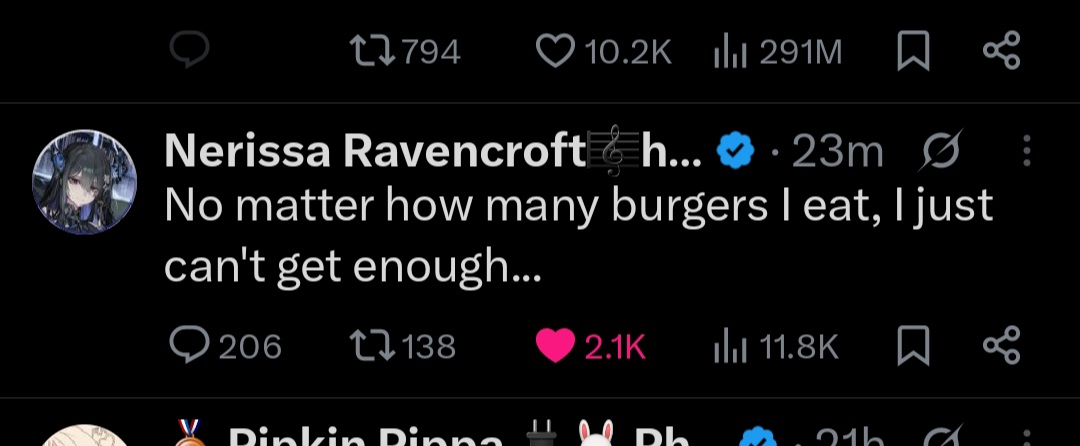Image resolution: width=1080 pixels, height=446 pixels.
Task: Bookmark Nerissa's burgers post
Action: 912,345
